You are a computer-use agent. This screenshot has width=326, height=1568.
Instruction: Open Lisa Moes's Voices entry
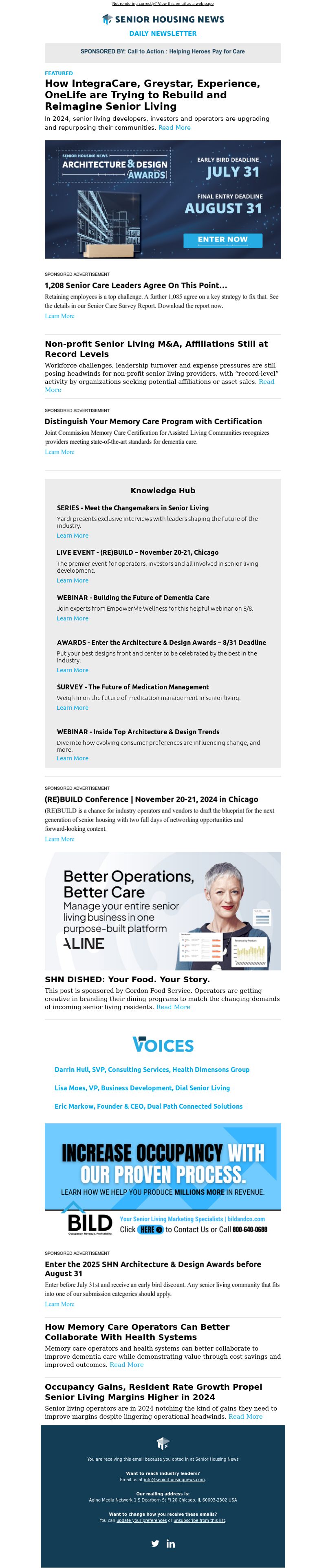[142, 1088]
